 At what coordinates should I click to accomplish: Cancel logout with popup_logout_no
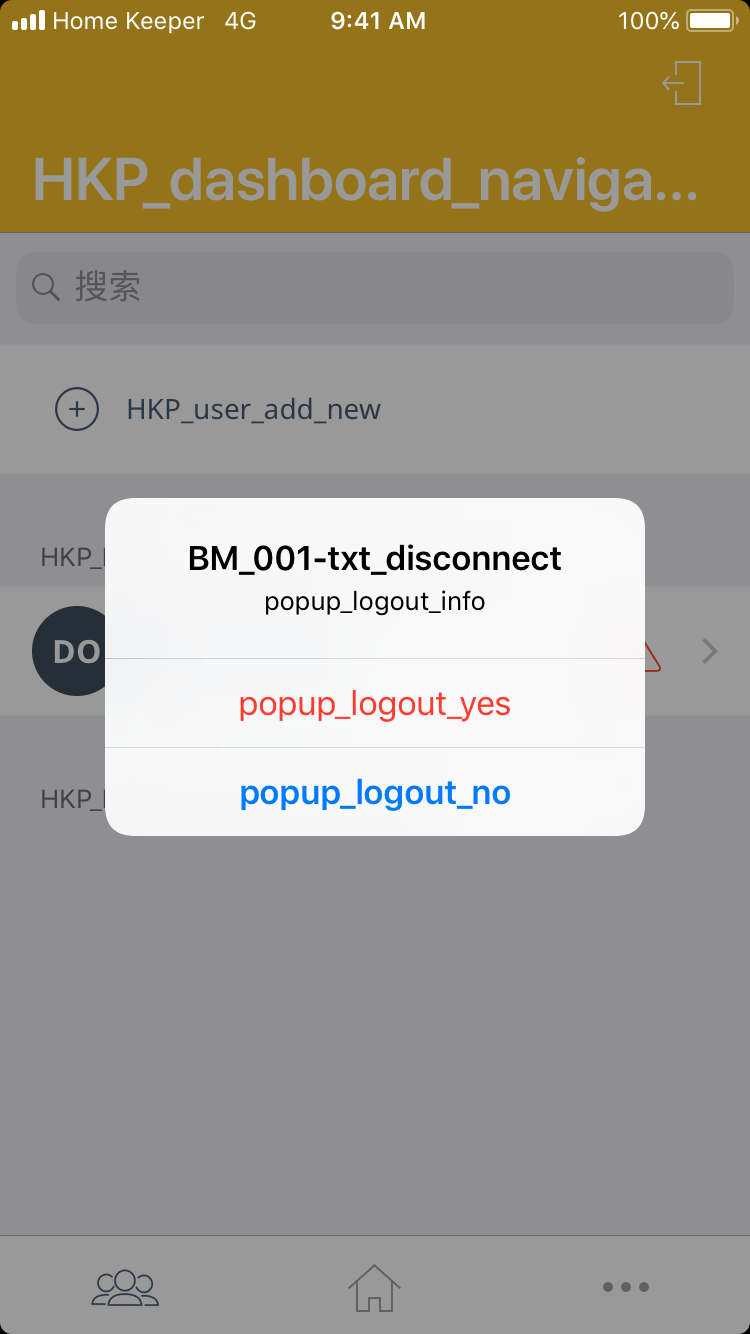375,793
